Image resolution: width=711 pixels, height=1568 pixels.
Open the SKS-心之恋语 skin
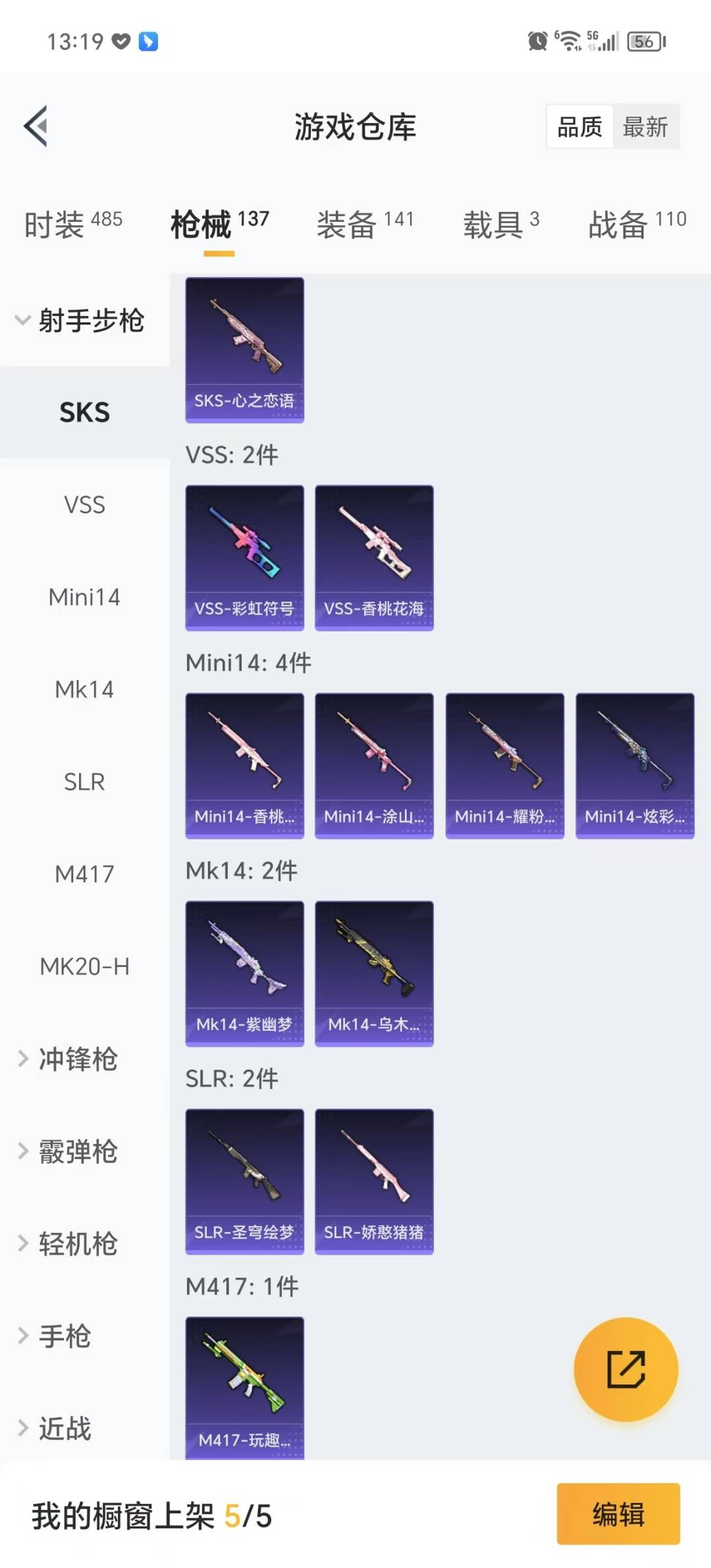[x=244, y=350]
